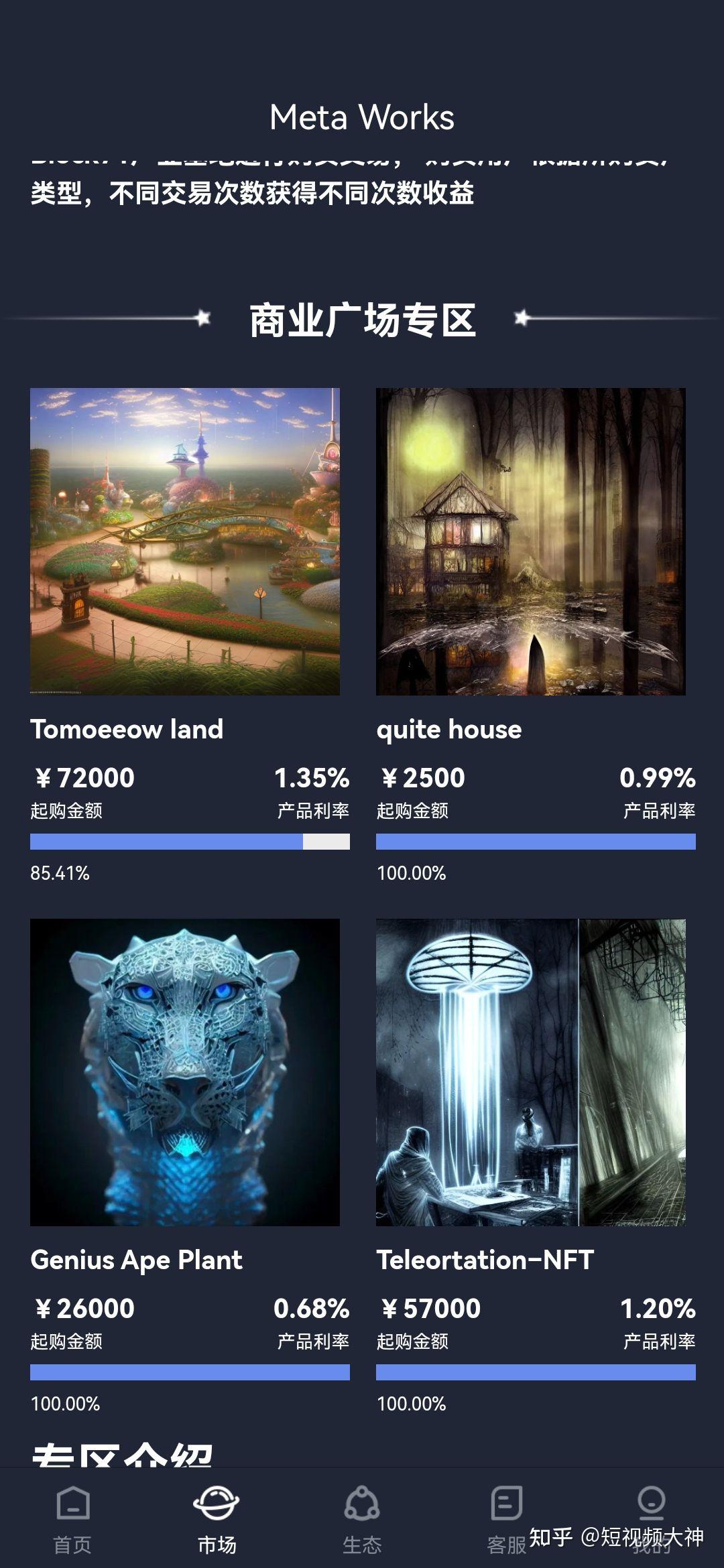Open the Tomoeeow land product card

185,541
